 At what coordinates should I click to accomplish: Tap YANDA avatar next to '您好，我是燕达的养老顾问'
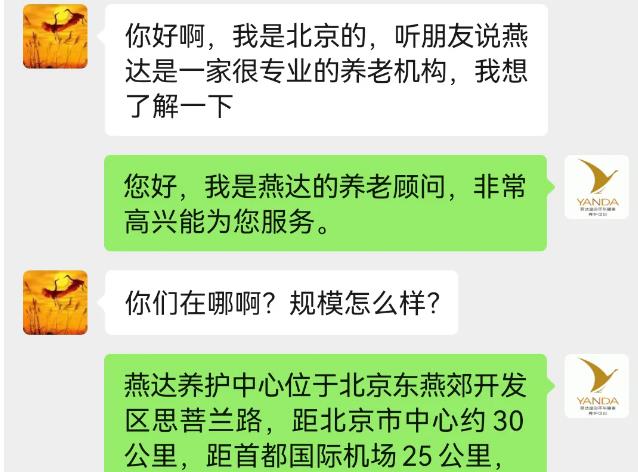[597, 187]
